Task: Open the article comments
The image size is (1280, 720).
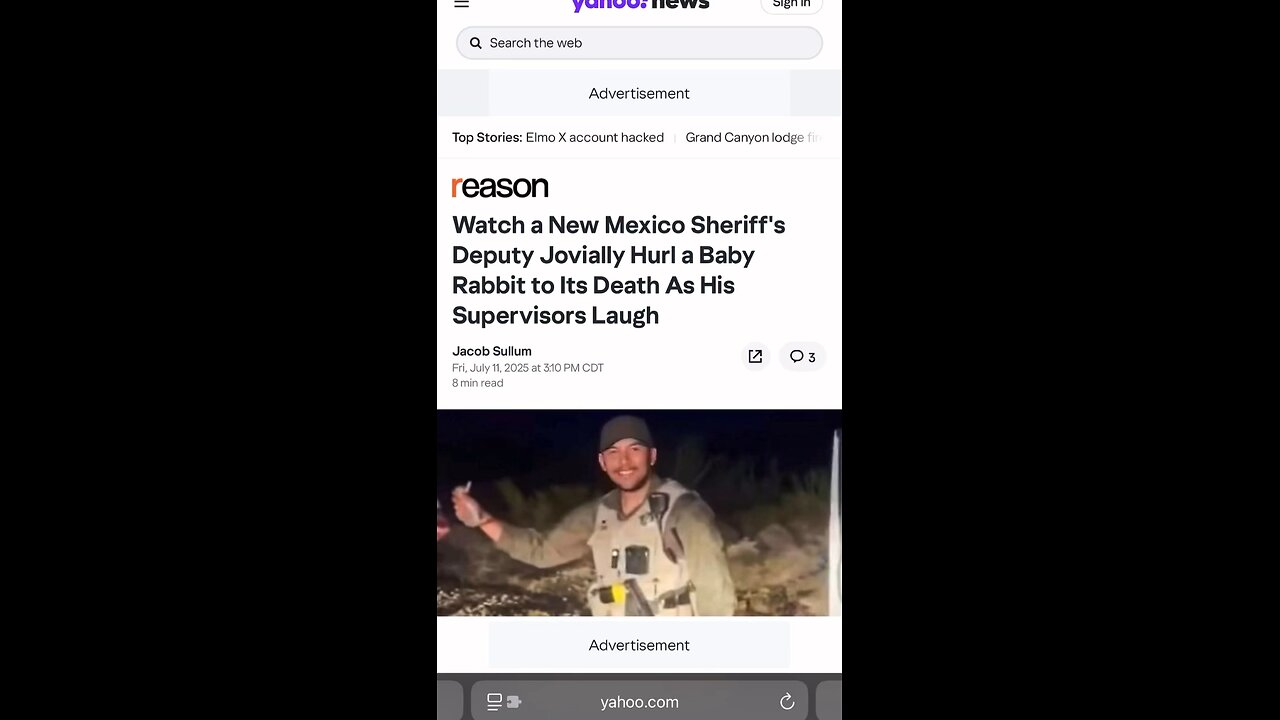Action: [x=802, y=357]
